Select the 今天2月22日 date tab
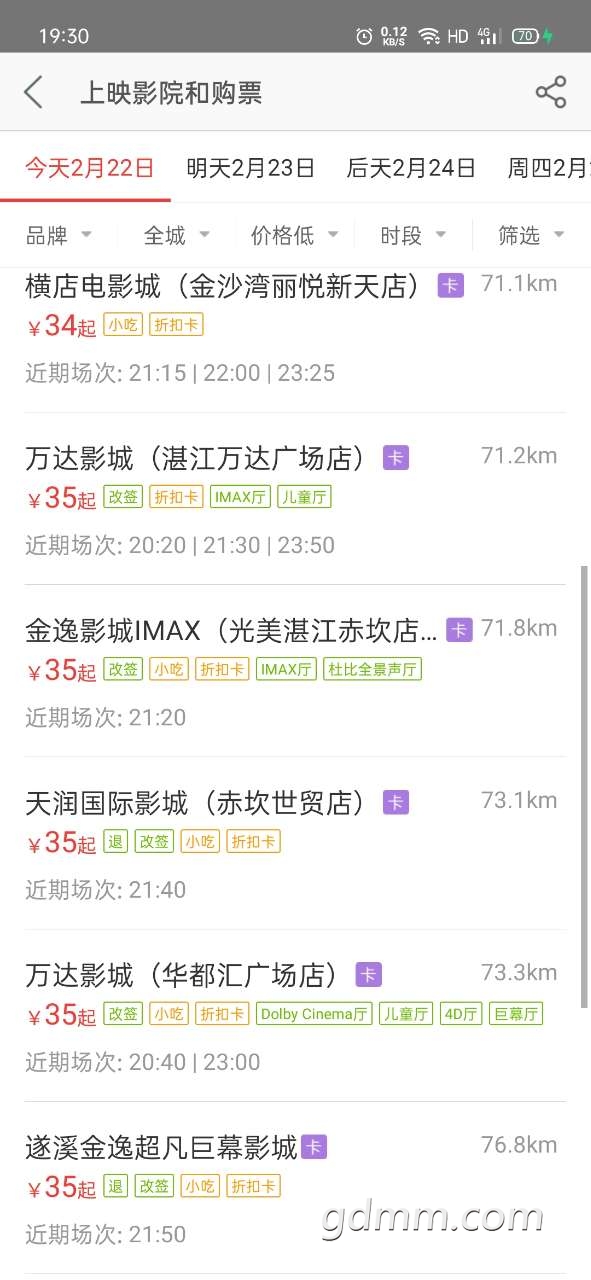 89,167
